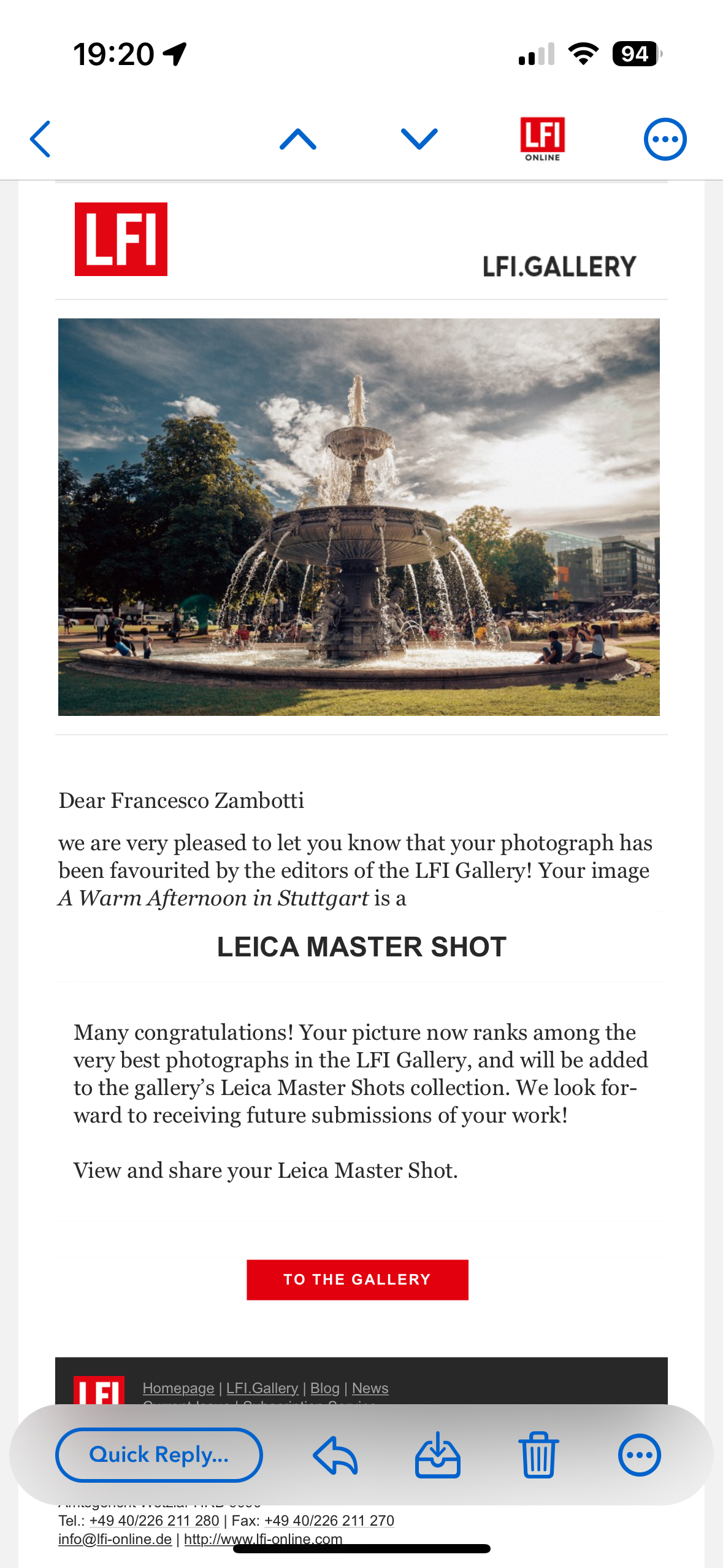Viewport: 723px width, 1568px height.
Task: Tap the fax number +49 40/226 211 270
Action: pos(329,1521)
